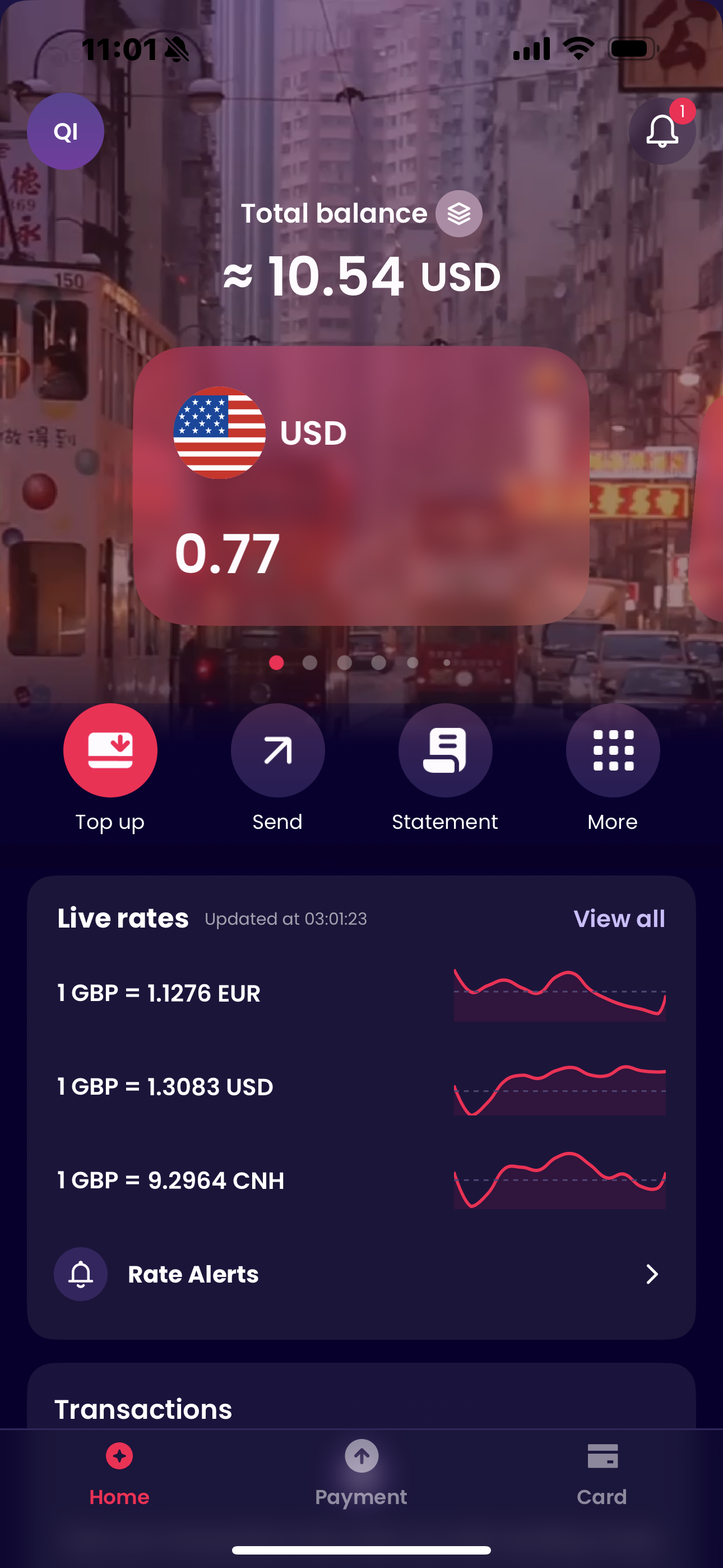Viewport: 723px width, 1568px height.
Task: Open the USD balance card
Action: click(x=361, y=486)
